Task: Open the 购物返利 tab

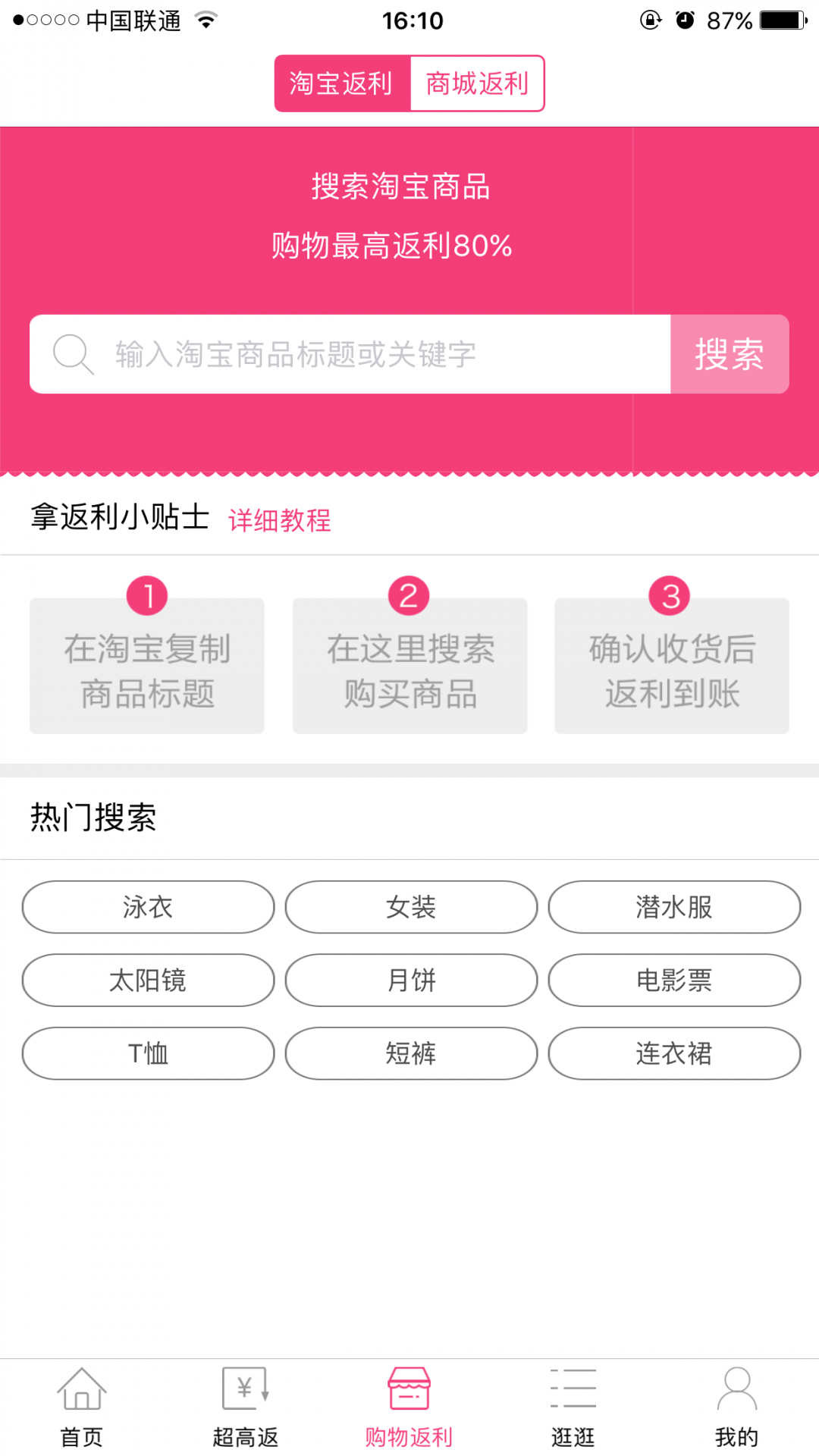Action: coord(409,1407)
